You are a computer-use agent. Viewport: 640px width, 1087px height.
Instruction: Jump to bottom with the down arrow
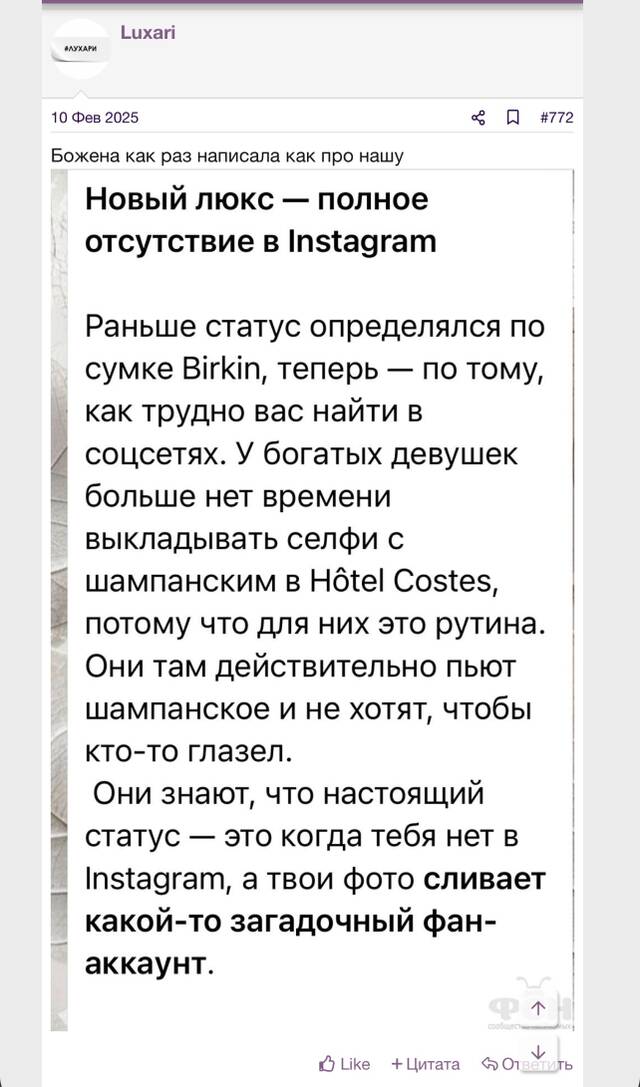click(x=541, y=1052)
